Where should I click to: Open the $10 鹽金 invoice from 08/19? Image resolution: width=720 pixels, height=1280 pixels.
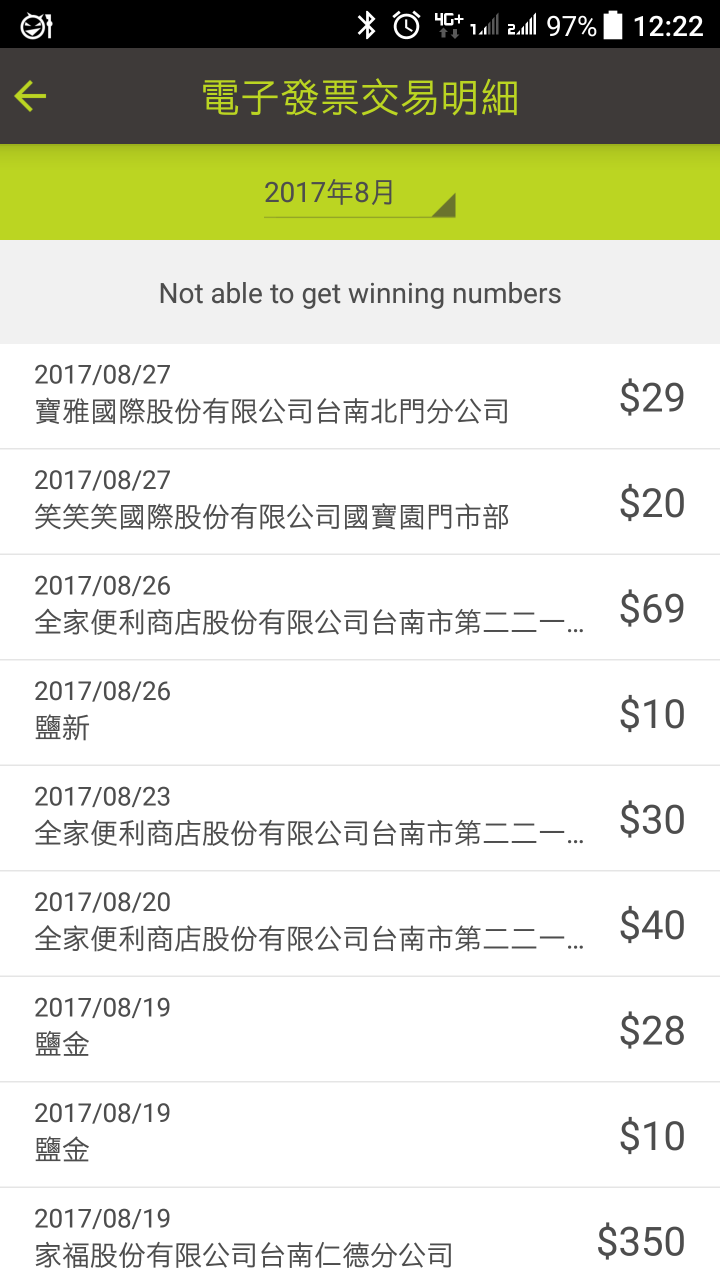[x=360, y=1135]
